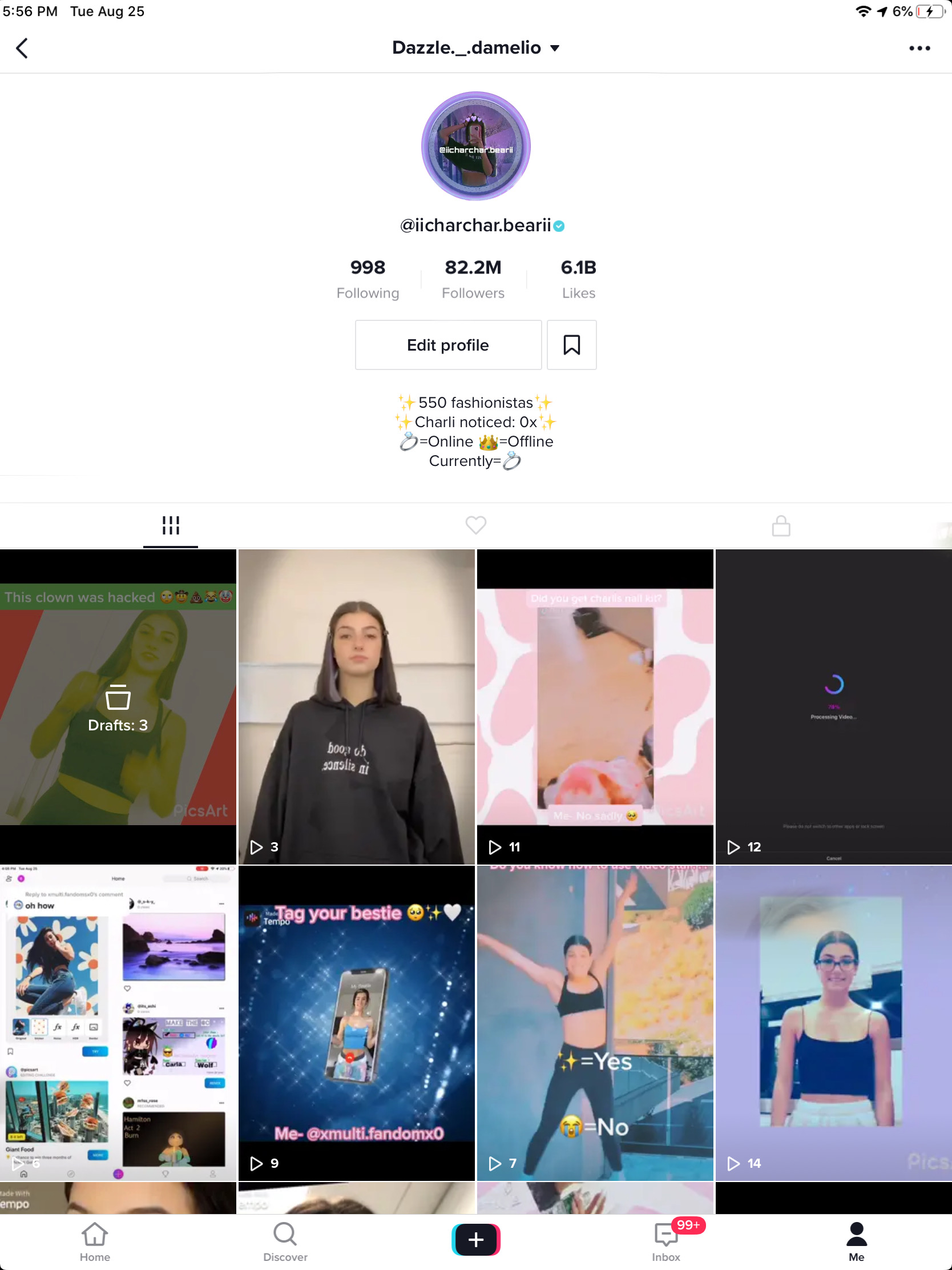Go to the Home tab

point(95,1241)
